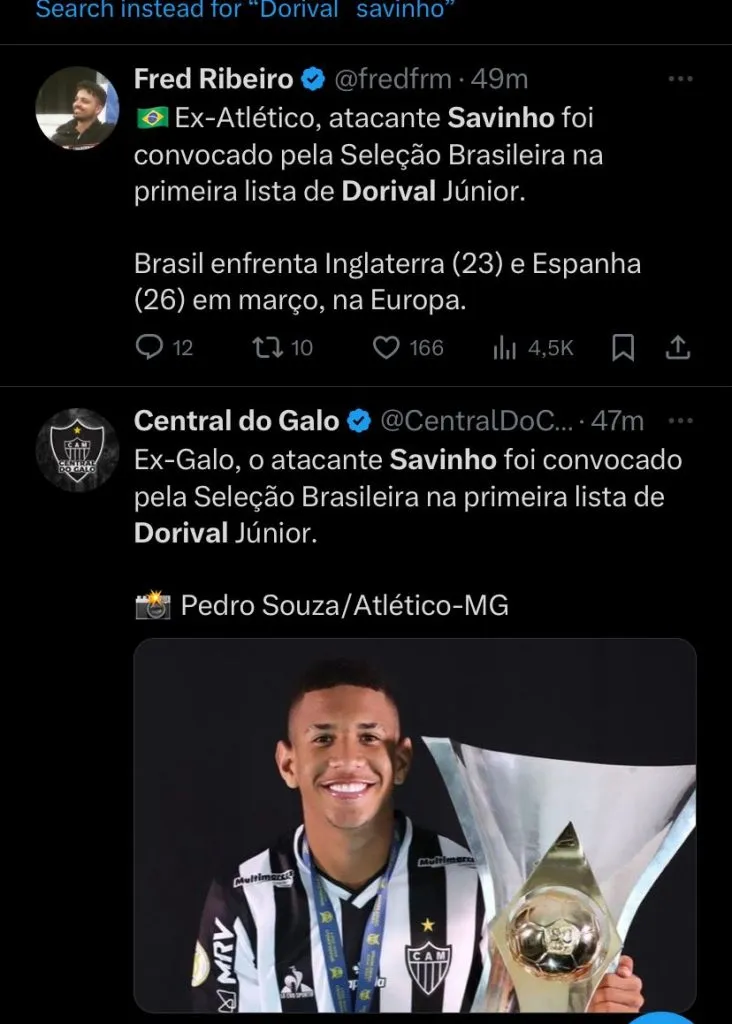Reply to Fred Ribeiro's post
Screen dimensions: 732x1024
pos(150,347)
